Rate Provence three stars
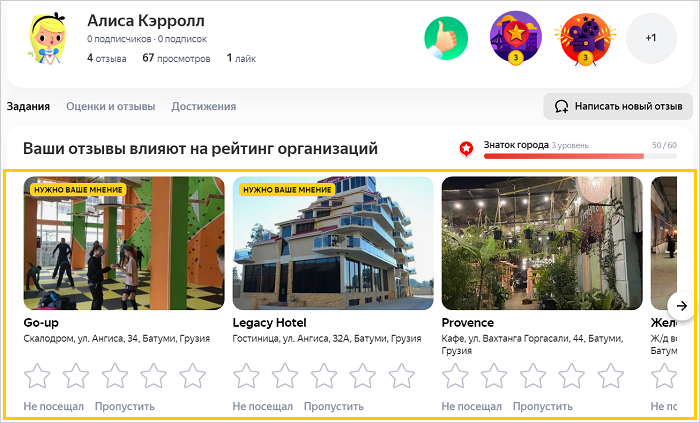This screenshot has height=423, width=700. pyautogui.click(x=533, y=376)
